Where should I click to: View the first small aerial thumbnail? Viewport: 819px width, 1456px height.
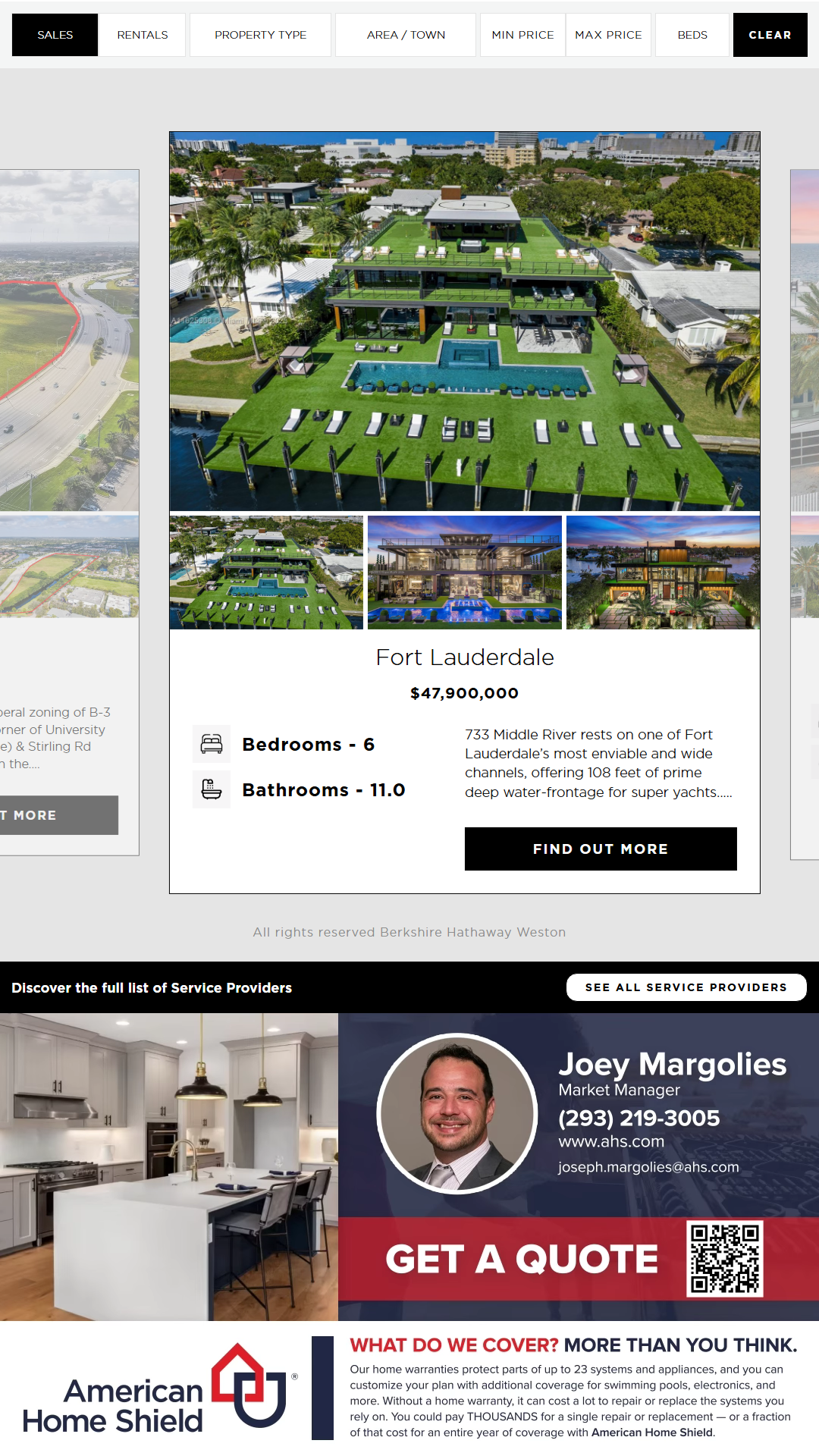[266, 573]
